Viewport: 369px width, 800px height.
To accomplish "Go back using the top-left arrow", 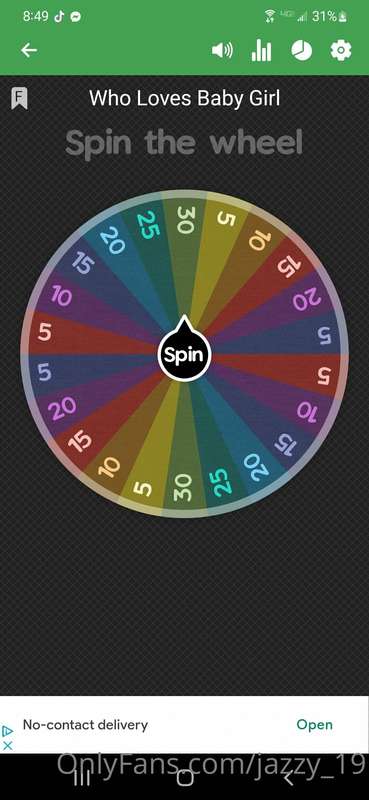I will pos(29,50).
